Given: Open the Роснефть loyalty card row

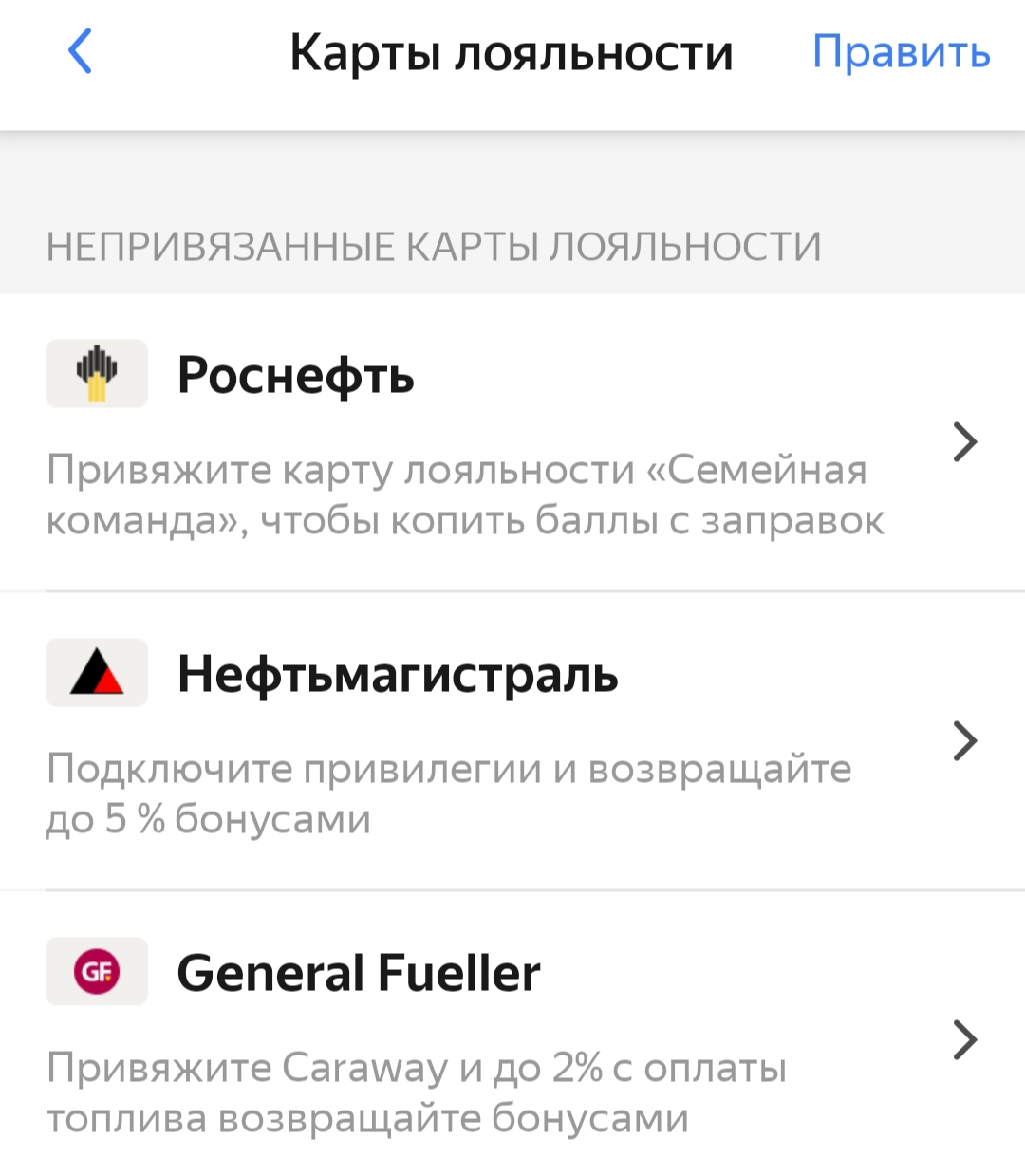Looking at the screenshot, I should (x=512, y=442).
